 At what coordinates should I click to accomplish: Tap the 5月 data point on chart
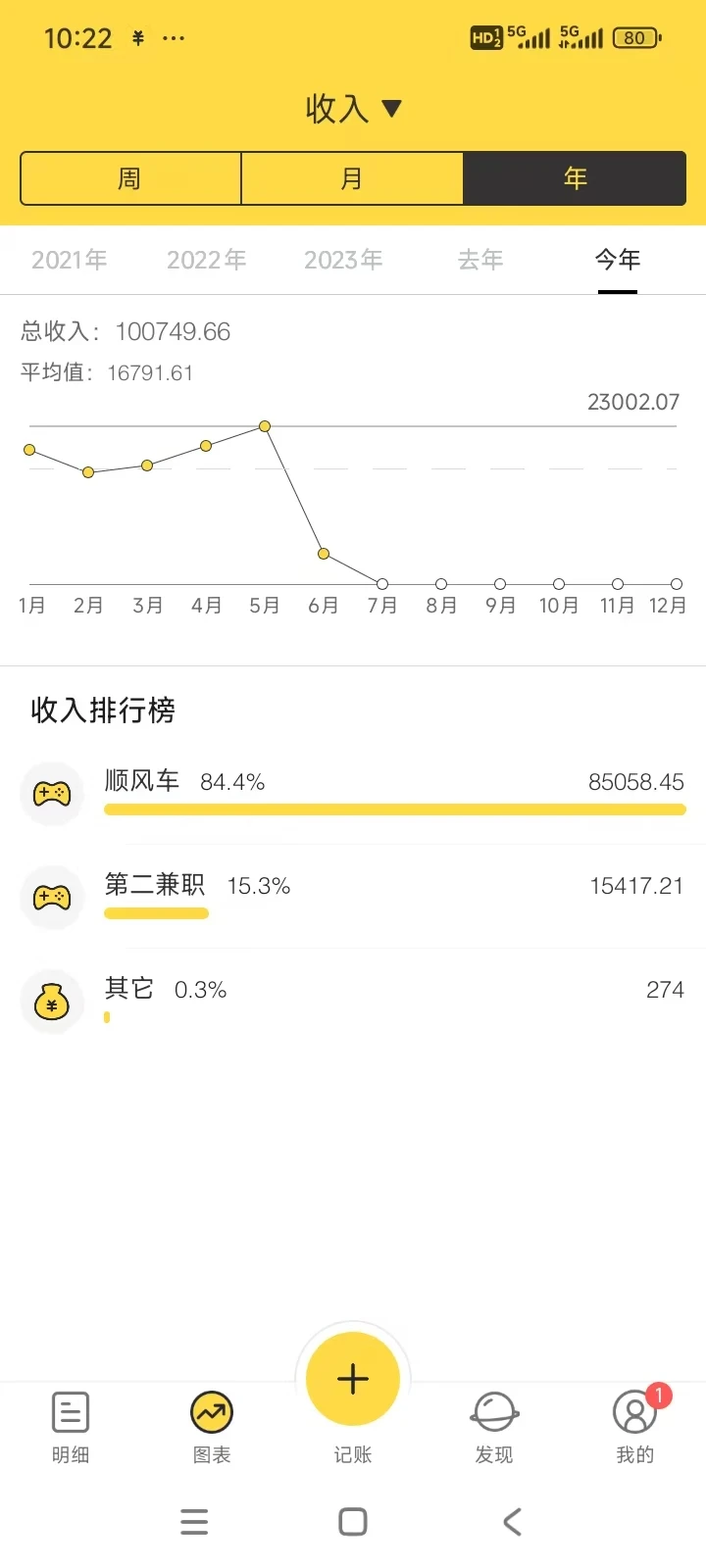(265, 426)
